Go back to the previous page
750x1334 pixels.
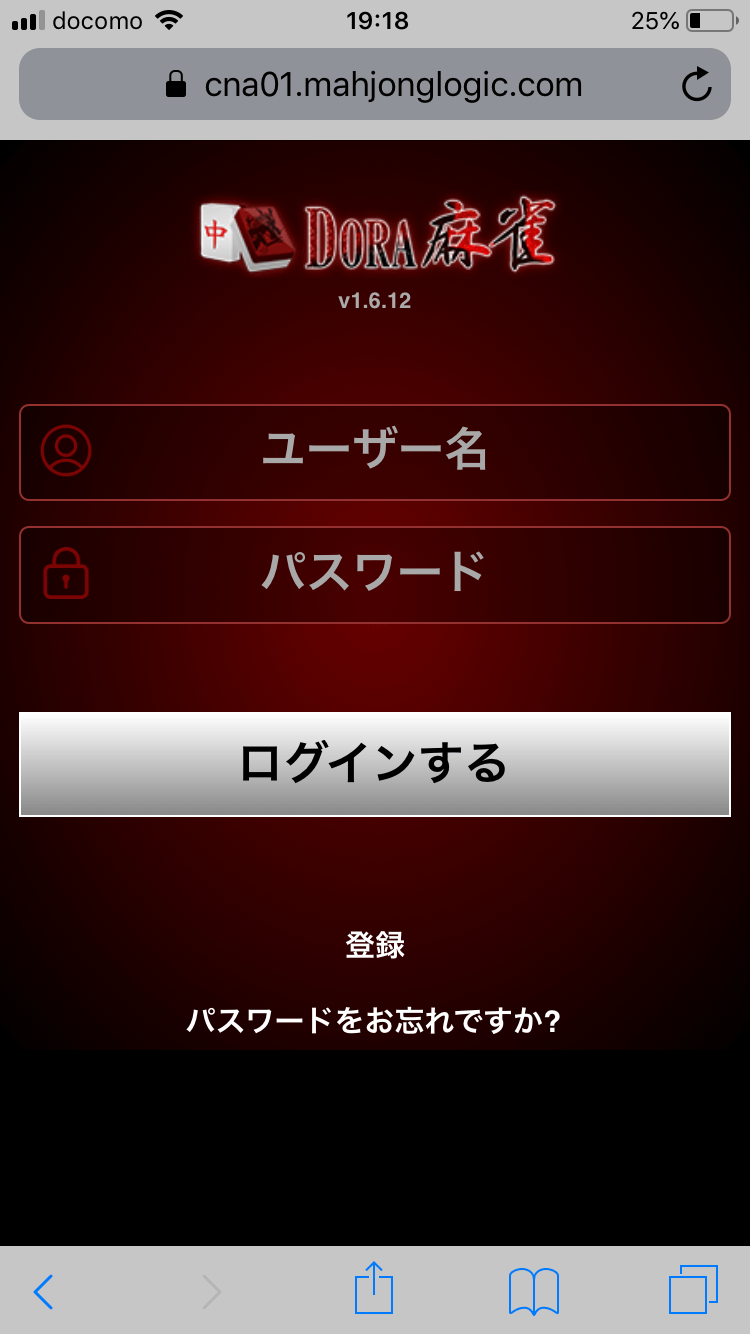click(43, 1292)
